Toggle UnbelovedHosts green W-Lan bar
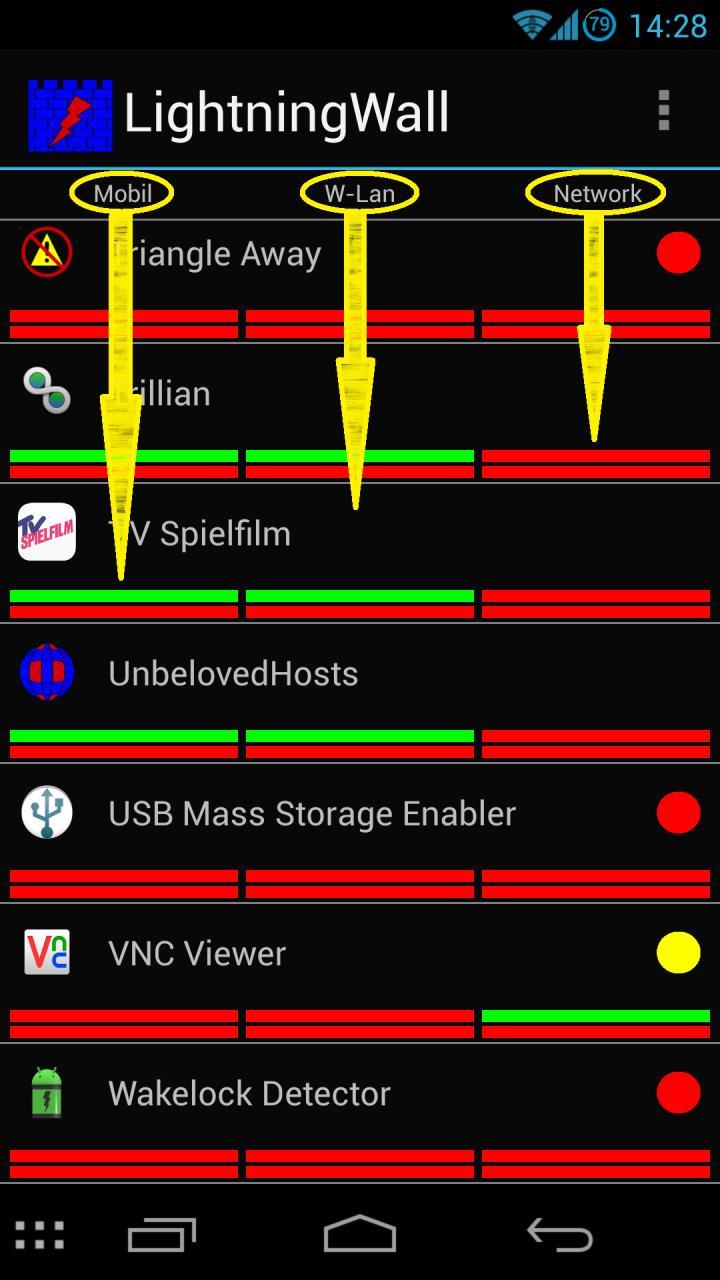720x1280 pixels. [x=360, y=736]
